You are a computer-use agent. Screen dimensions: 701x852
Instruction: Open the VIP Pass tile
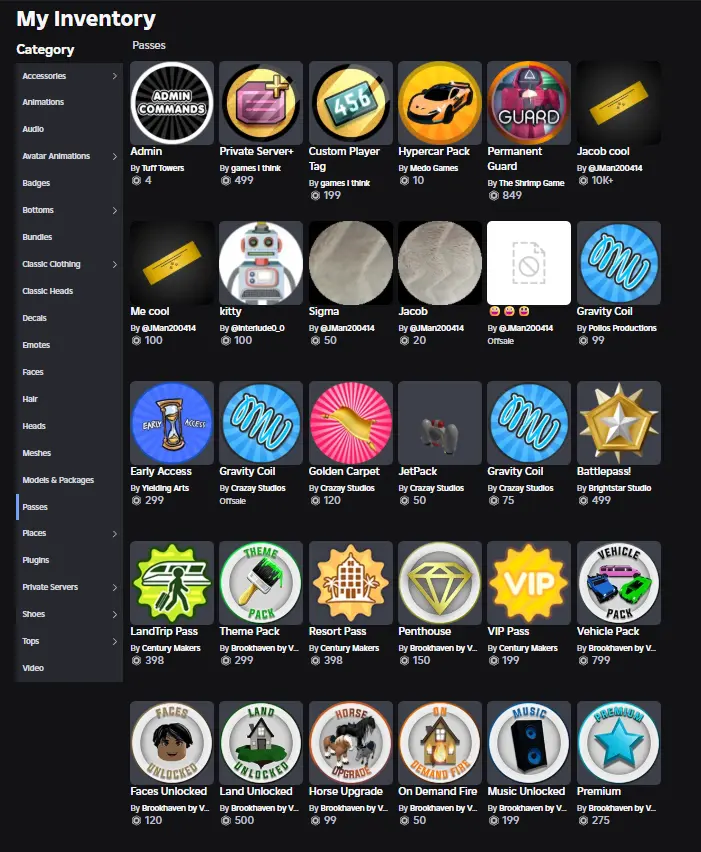click(x=529, y=583)
